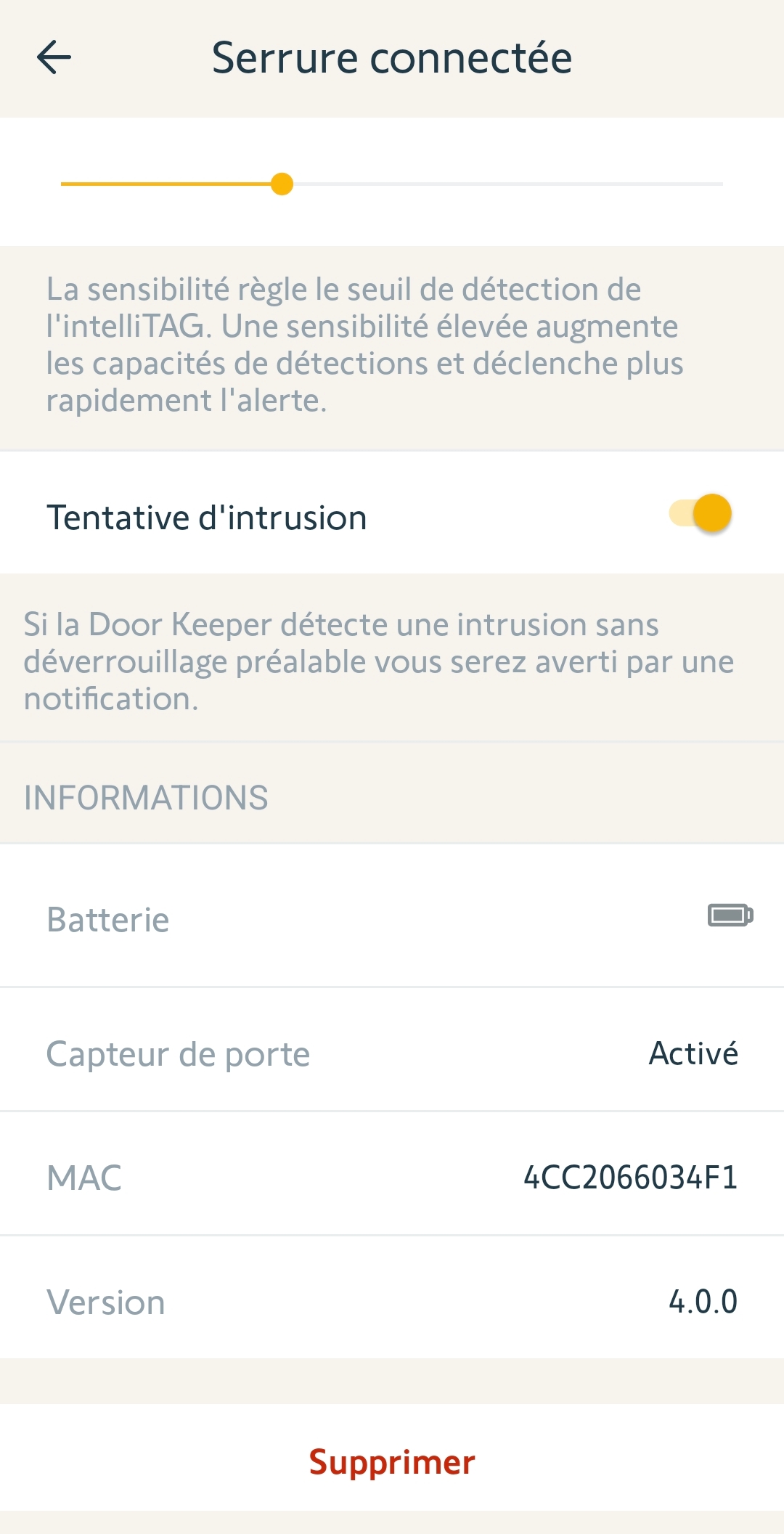
Task: Go back from Serrure connectée
Action: [x=54, y=57]
